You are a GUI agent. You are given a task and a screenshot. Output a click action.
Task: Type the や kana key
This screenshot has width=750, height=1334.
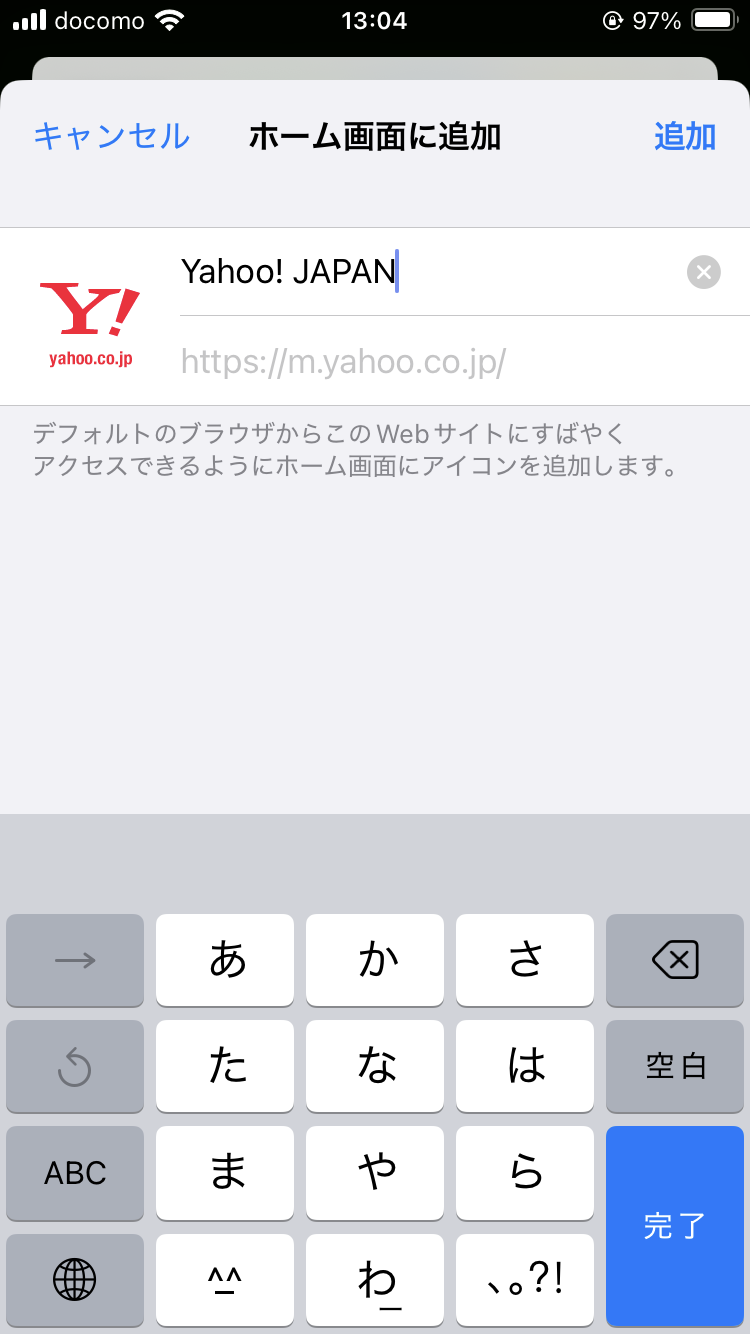pos(375,1172)
